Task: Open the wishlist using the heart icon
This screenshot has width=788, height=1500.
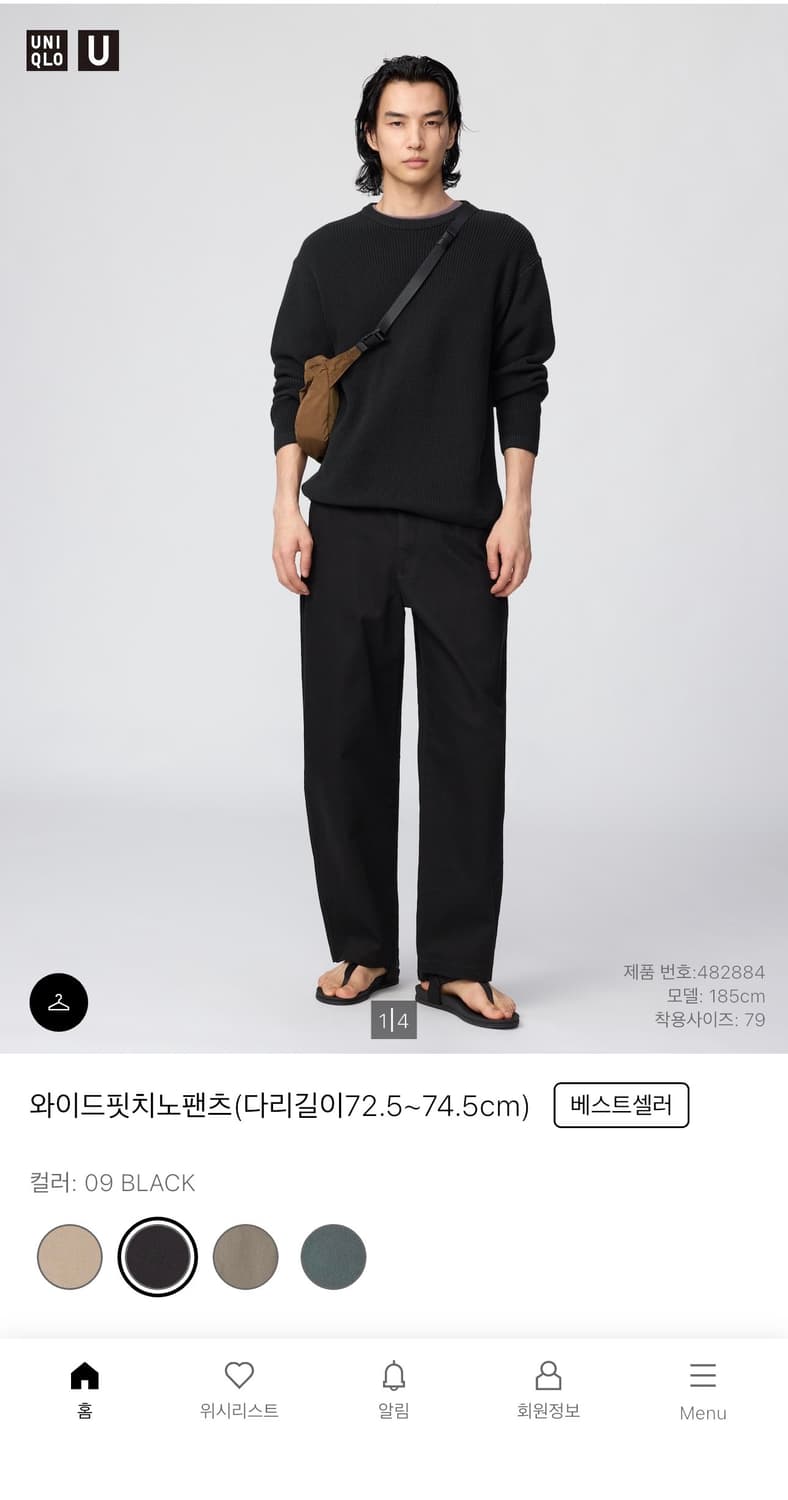Action: pos(239,1374)
